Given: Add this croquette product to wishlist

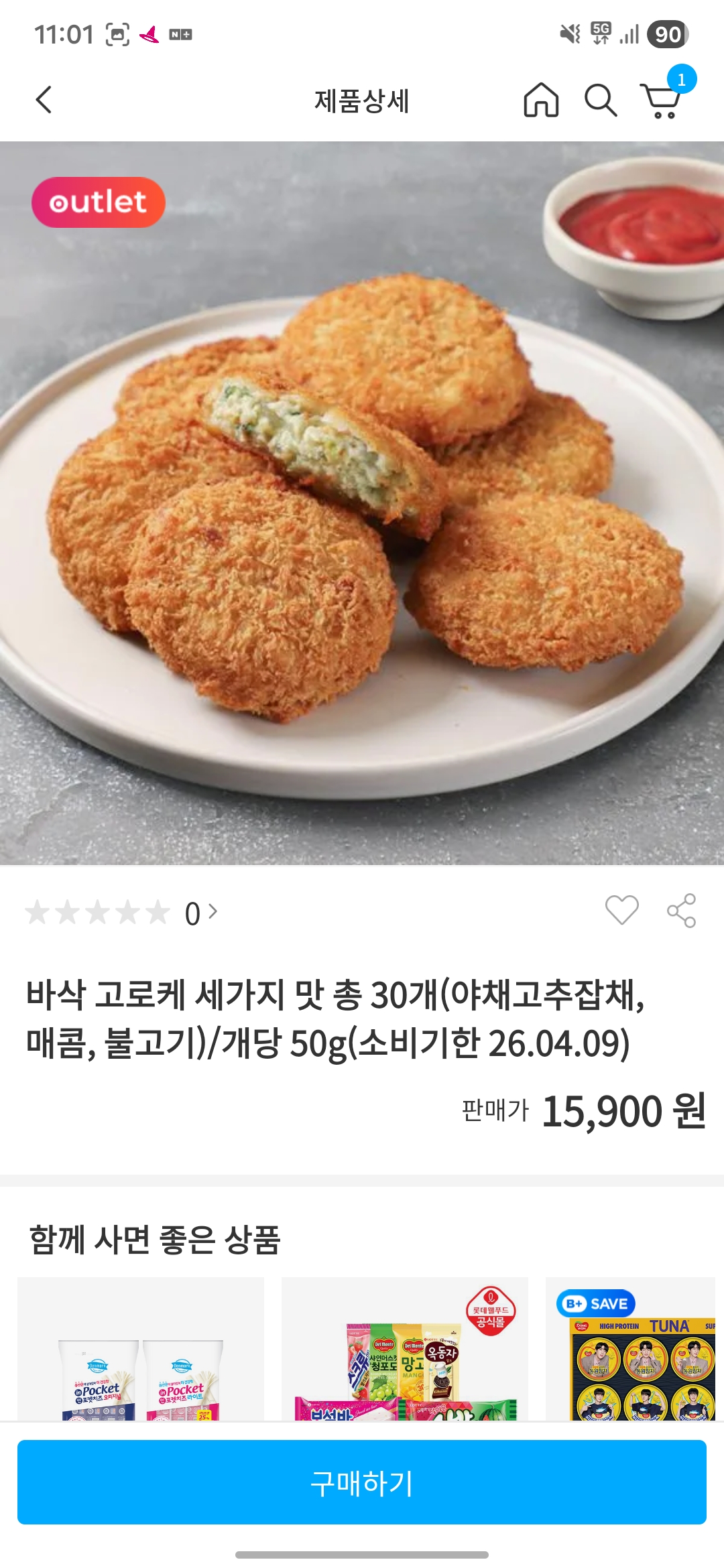Looking at the screenshot, I should (621, 911).
